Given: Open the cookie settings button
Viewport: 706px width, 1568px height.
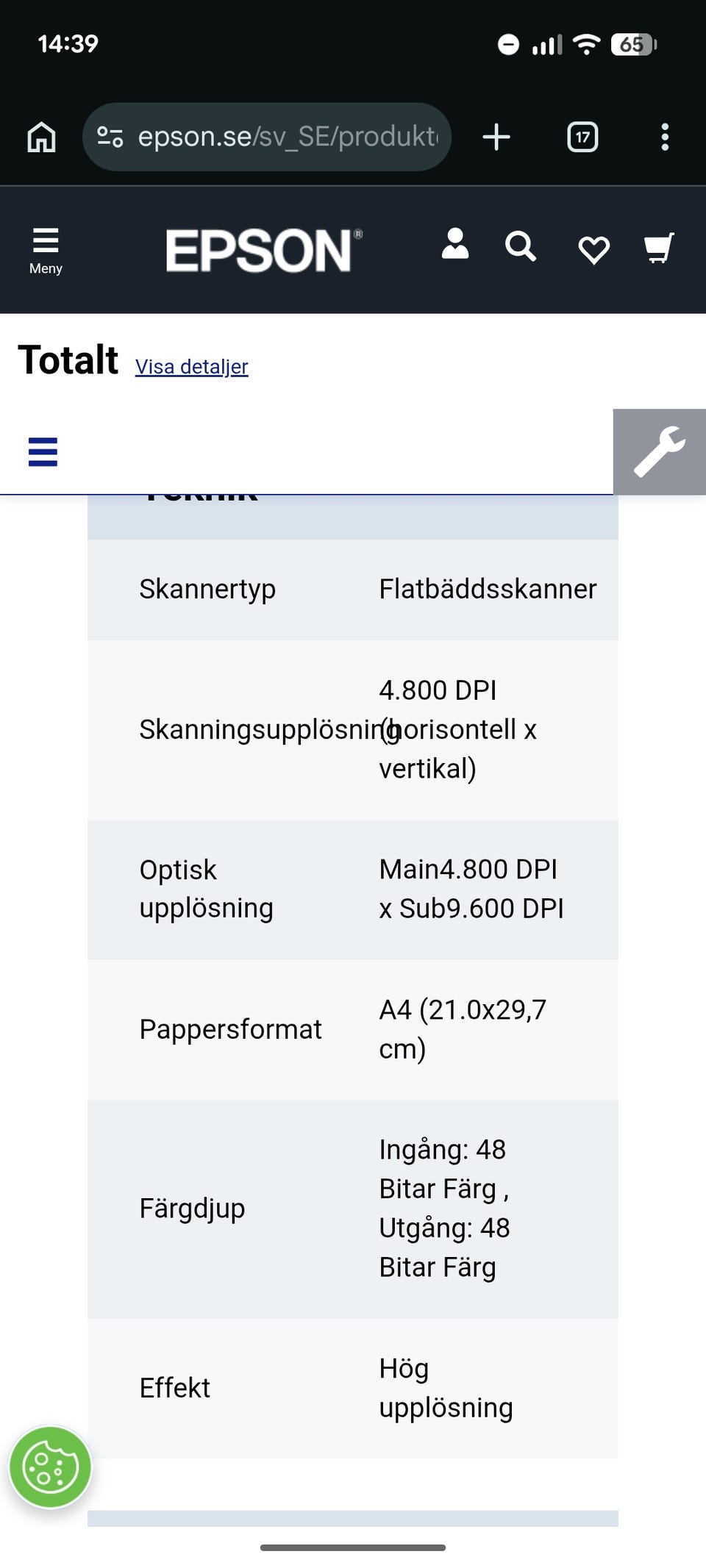Looking at the screenshot, I should (50, 1467).
